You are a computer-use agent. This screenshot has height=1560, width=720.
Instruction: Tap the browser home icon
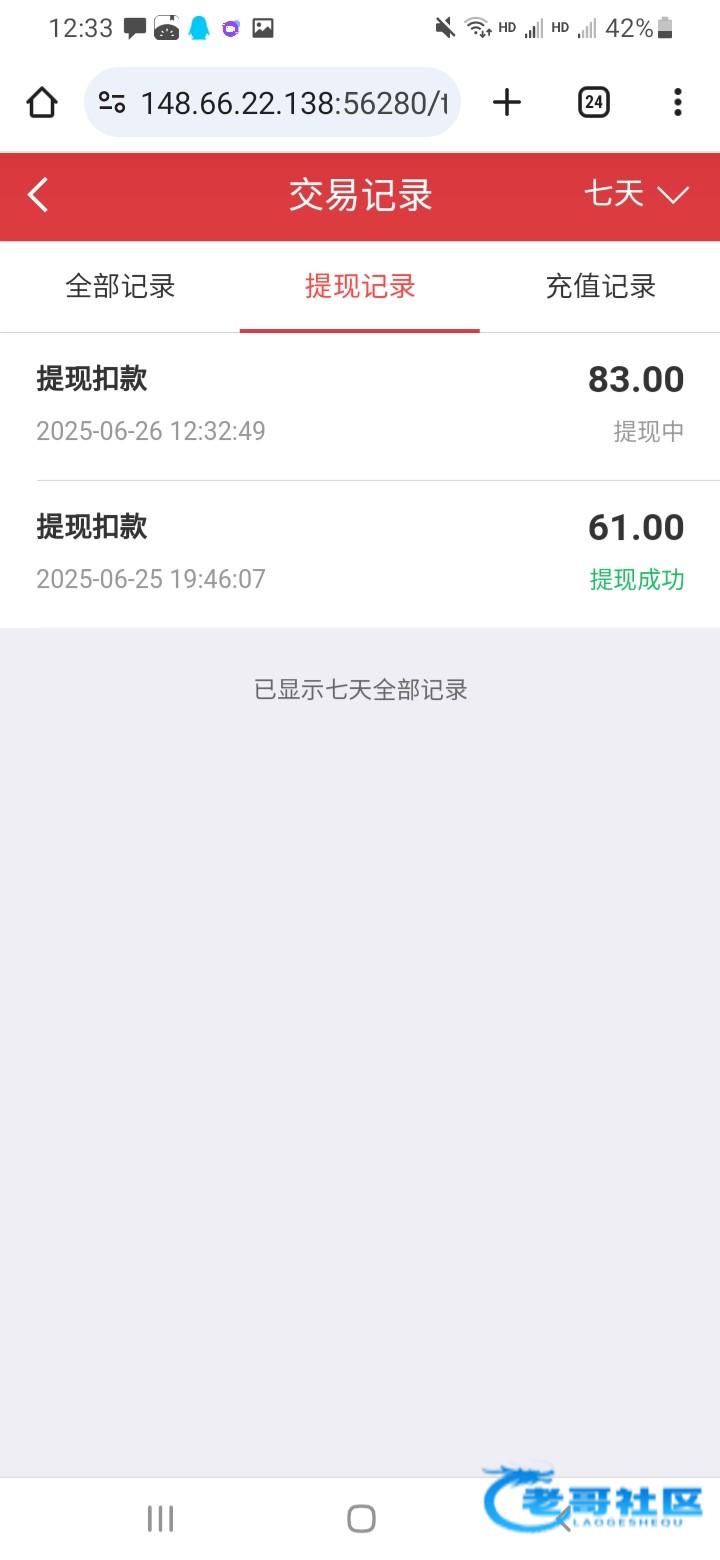[x=42, y=102]
